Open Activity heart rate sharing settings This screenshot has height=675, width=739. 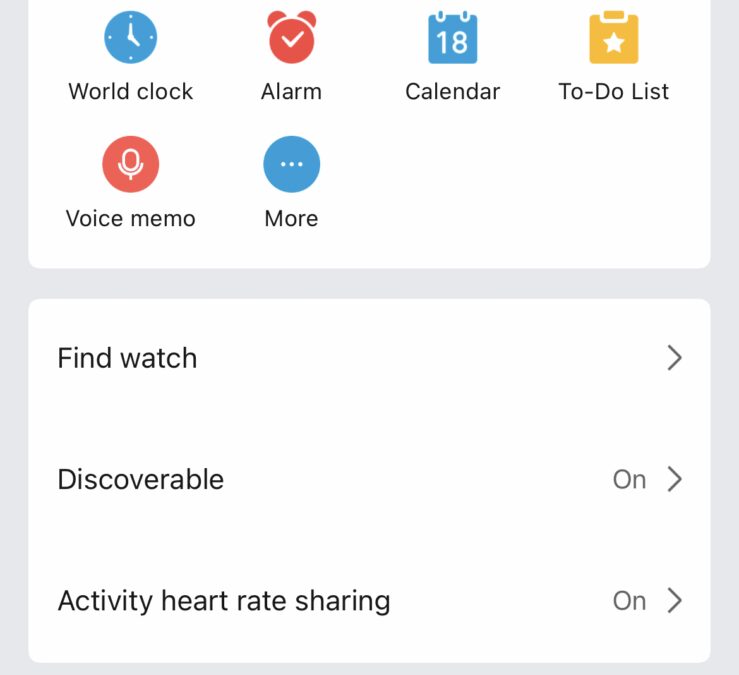pos(369,601)
